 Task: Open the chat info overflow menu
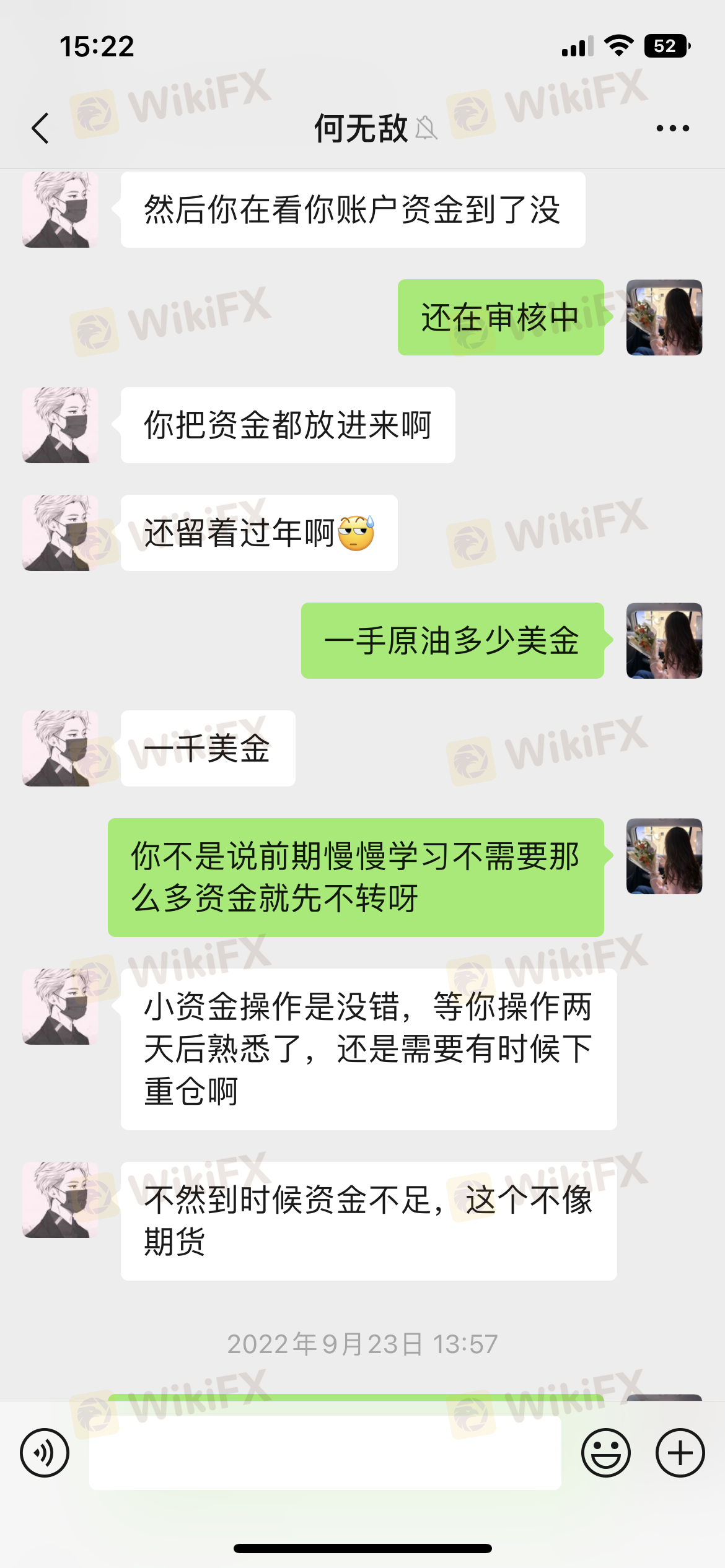[x=672, y=129]
